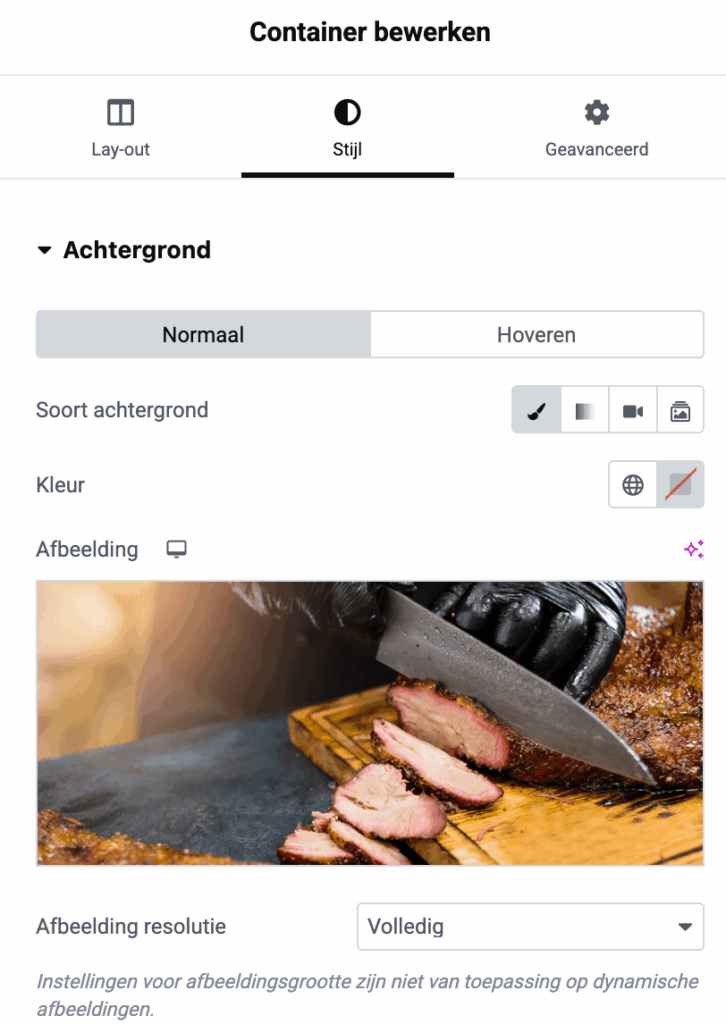
Task: Select the Normaal background state
Action: click(203, 335)
